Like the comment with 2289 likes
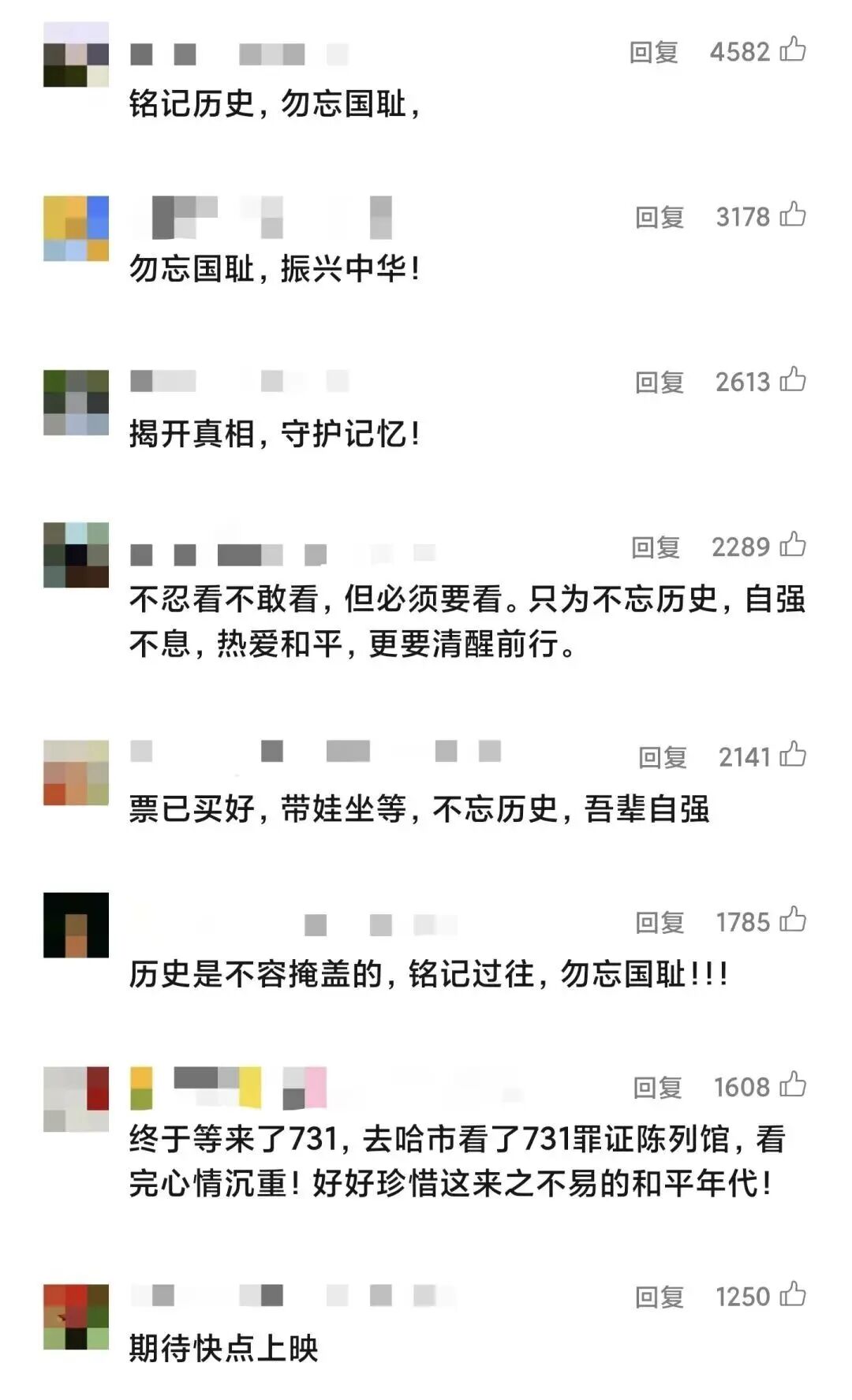 click(793, 545)
